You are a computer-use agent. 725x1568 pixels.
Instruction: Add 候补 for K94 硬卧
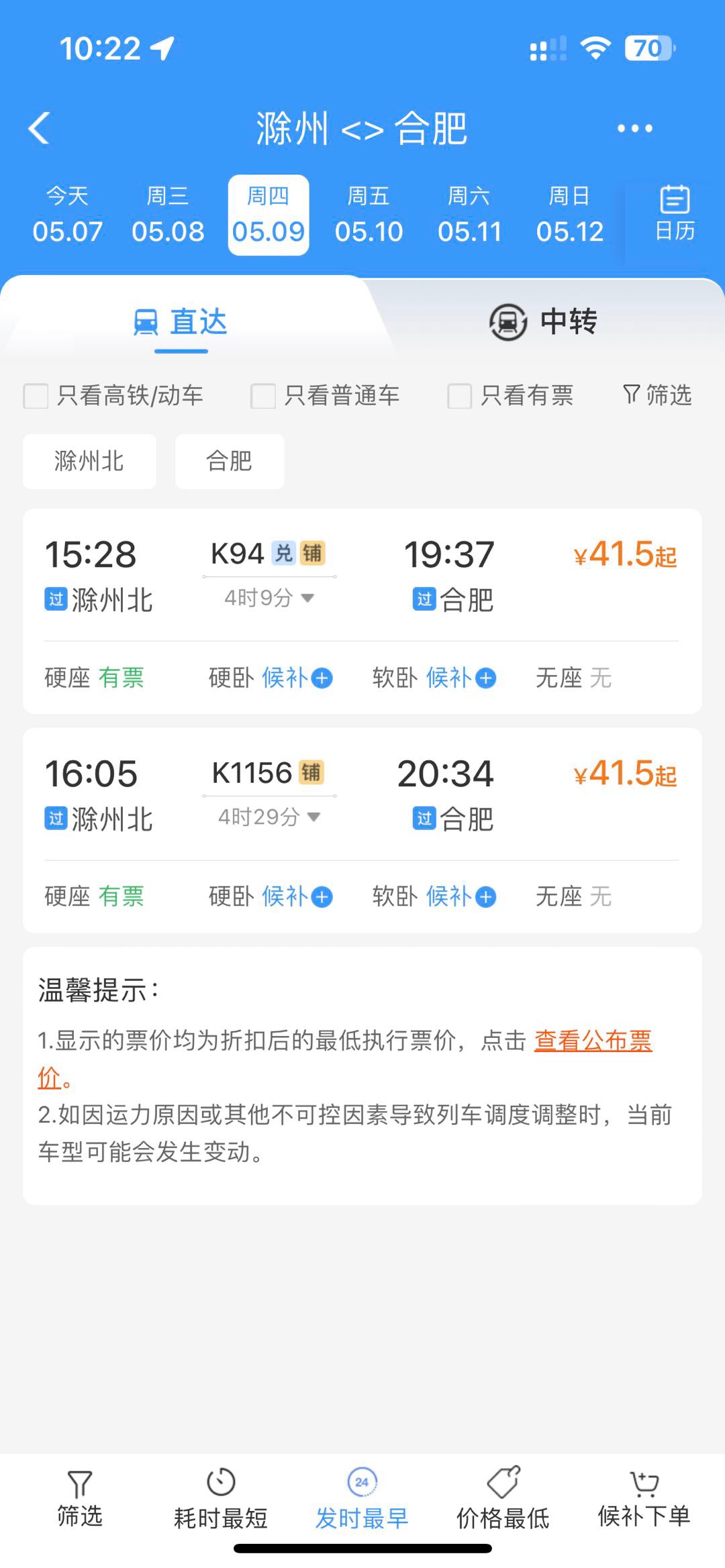297,678
